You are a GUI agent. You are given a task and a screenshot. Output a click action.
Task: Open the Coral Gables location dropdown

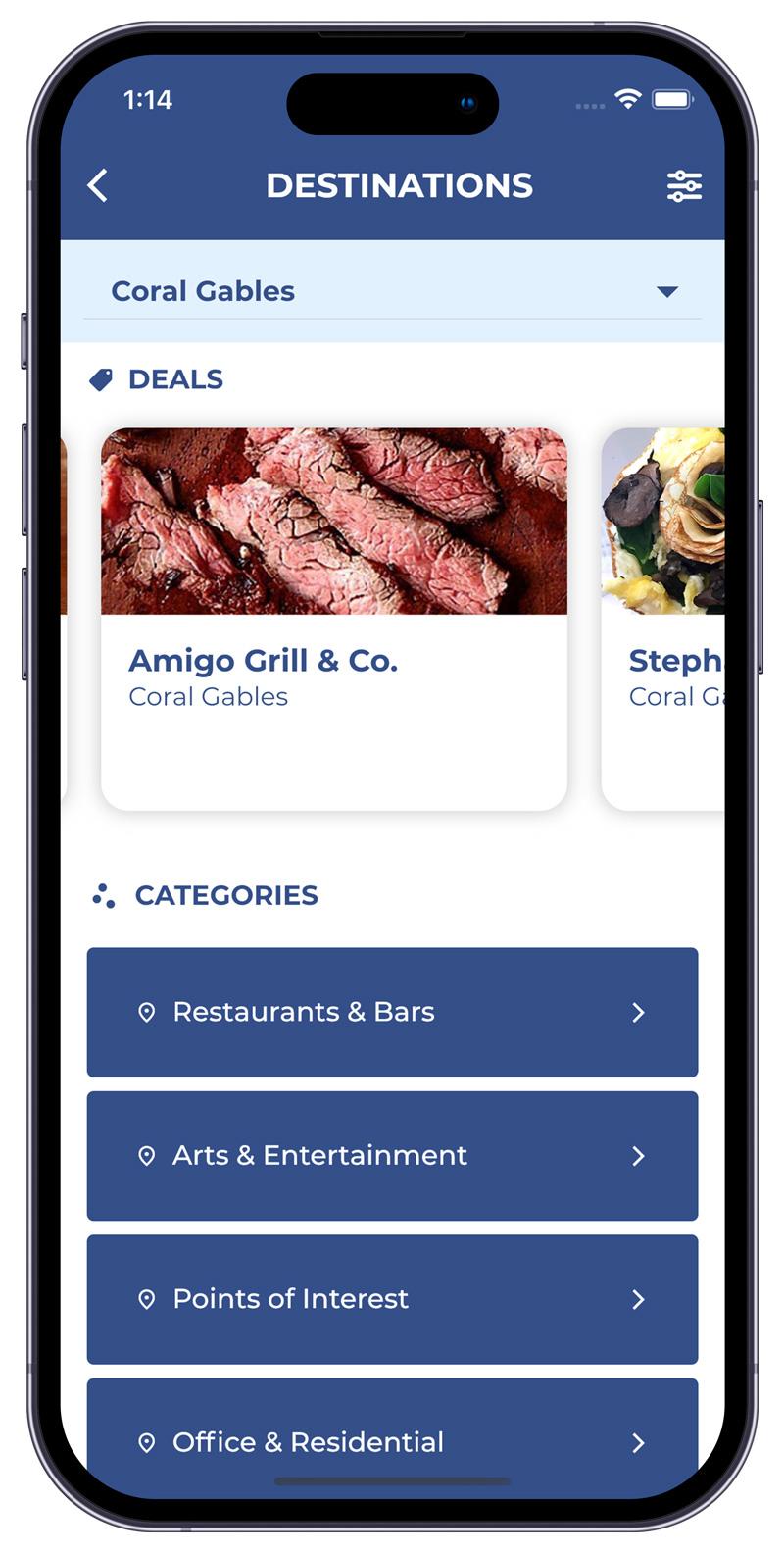click(x=667, y=290)
